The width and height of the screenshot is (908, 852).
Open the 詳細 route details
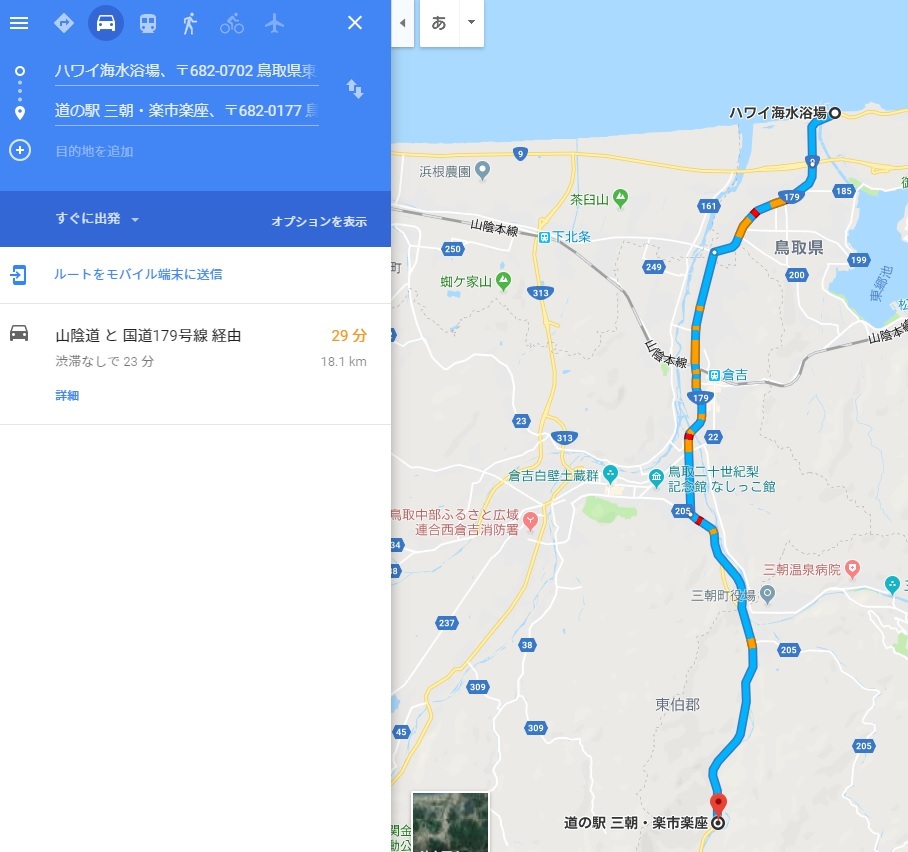click(x=67, y=396)
